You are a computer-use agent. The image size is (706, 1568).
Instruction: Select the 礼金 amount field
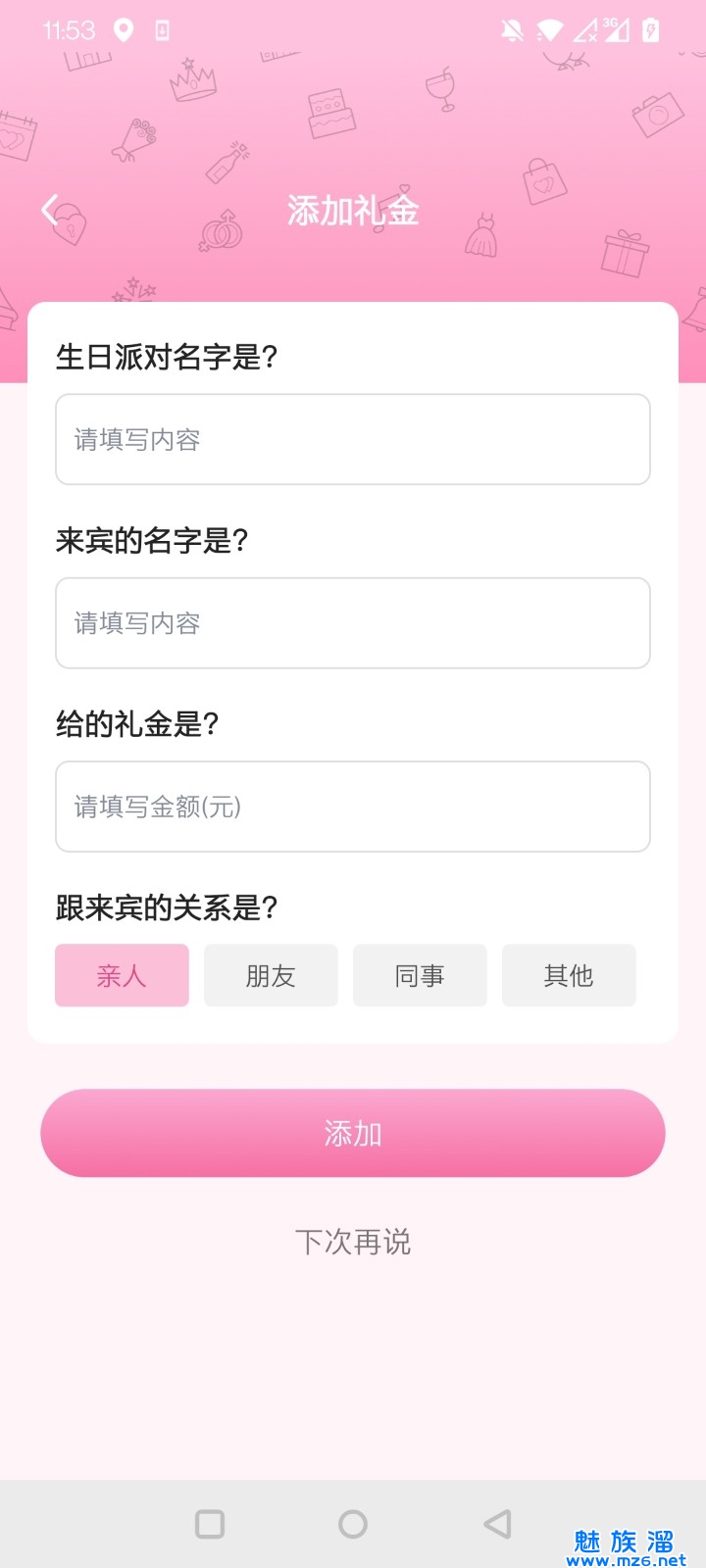pyautogui.click(x=353, y=807)
